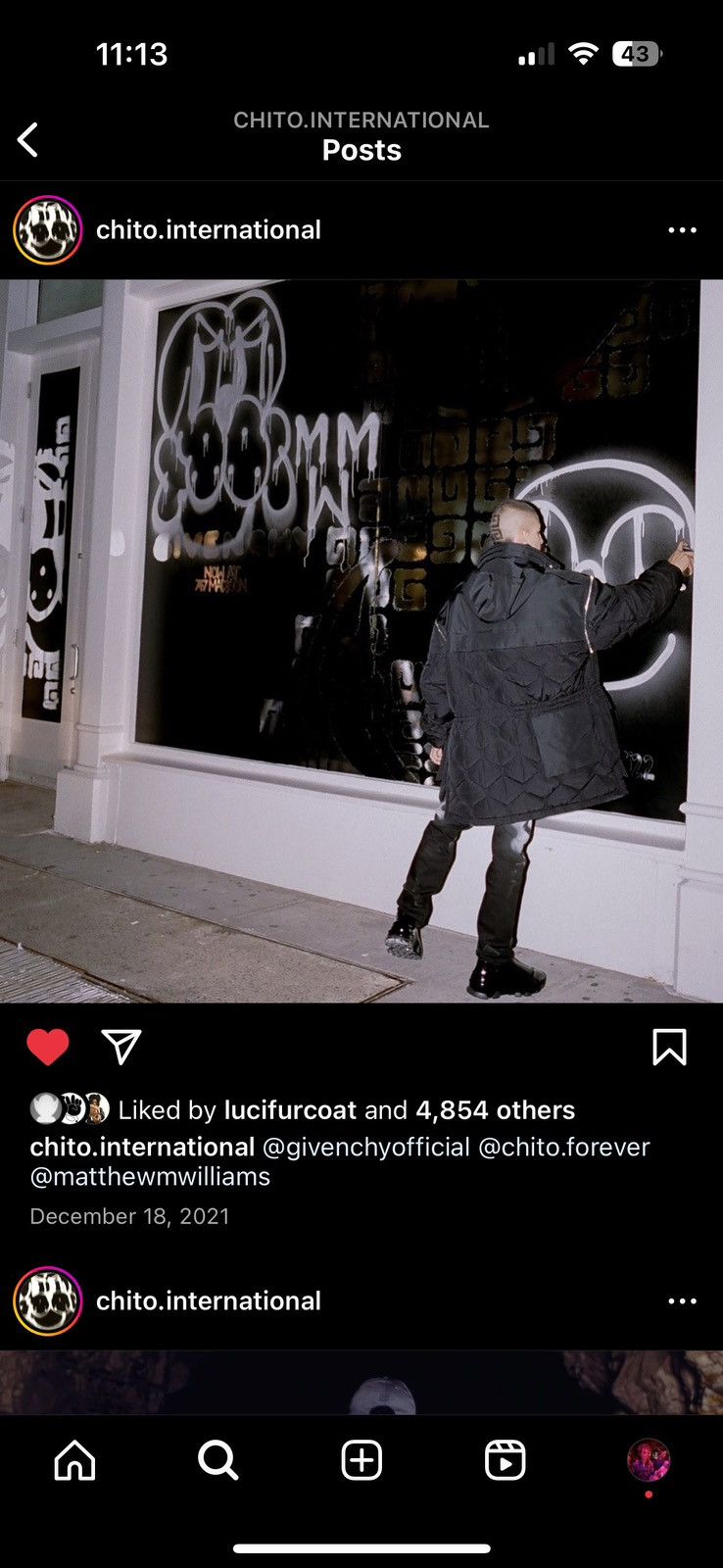Unlike the post with the red heart
The height and width of the screenshot is (1568, 723).
(x=47, y=1047)
